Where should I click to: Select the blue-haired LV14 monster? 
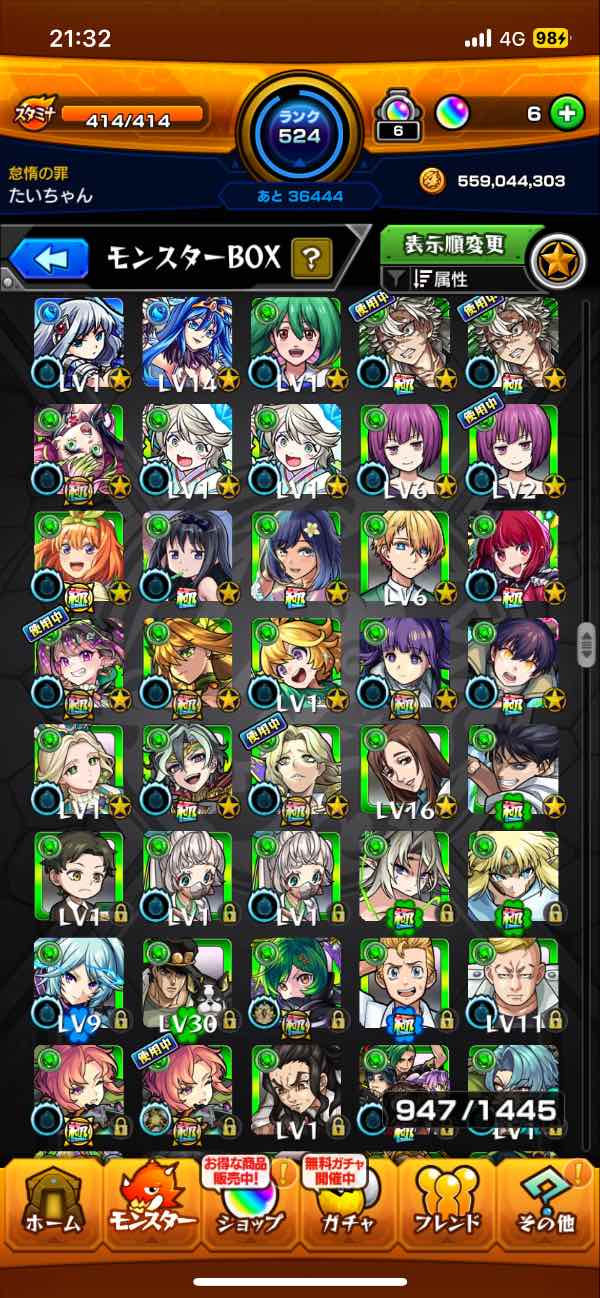pyautogui.click(x=187, y=343)
